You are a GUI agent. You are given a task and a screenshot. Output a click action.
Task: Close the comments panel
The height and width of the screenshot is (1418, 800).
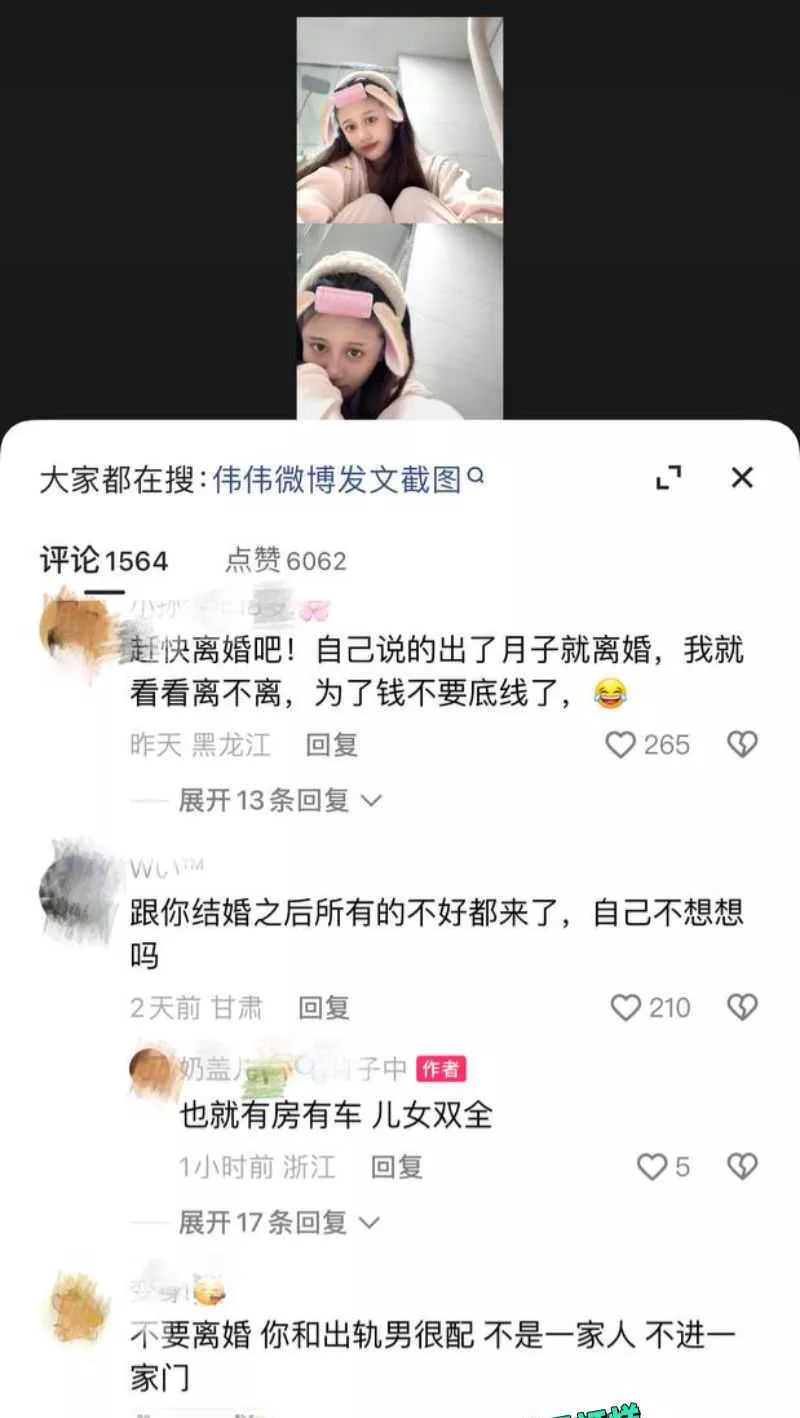pos(741,478)
